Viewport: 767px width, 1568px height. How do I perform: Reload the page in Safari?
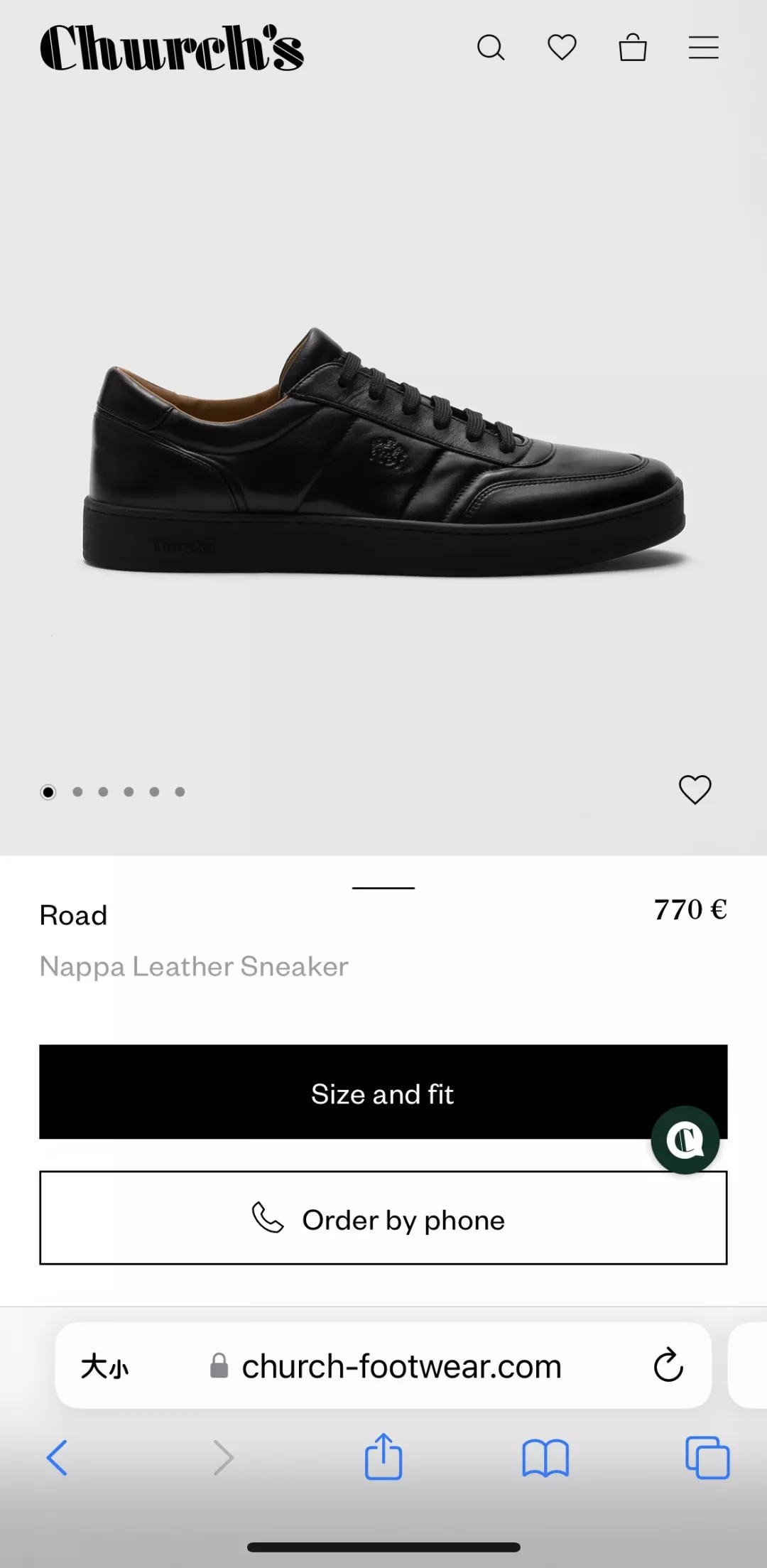tap(668, 1365)
